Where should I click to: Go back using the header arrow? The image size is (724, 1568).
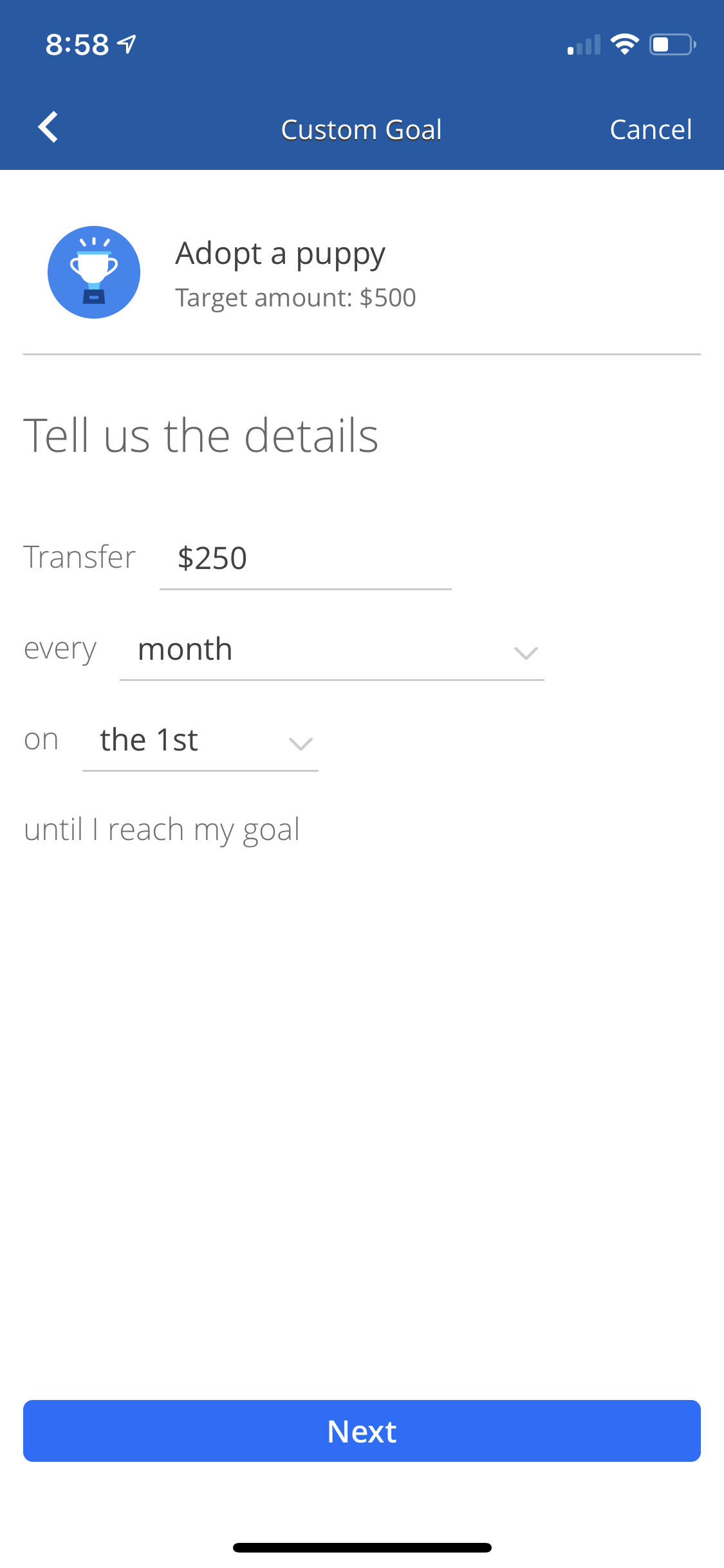pyautogui.click(x=48, y=127)
